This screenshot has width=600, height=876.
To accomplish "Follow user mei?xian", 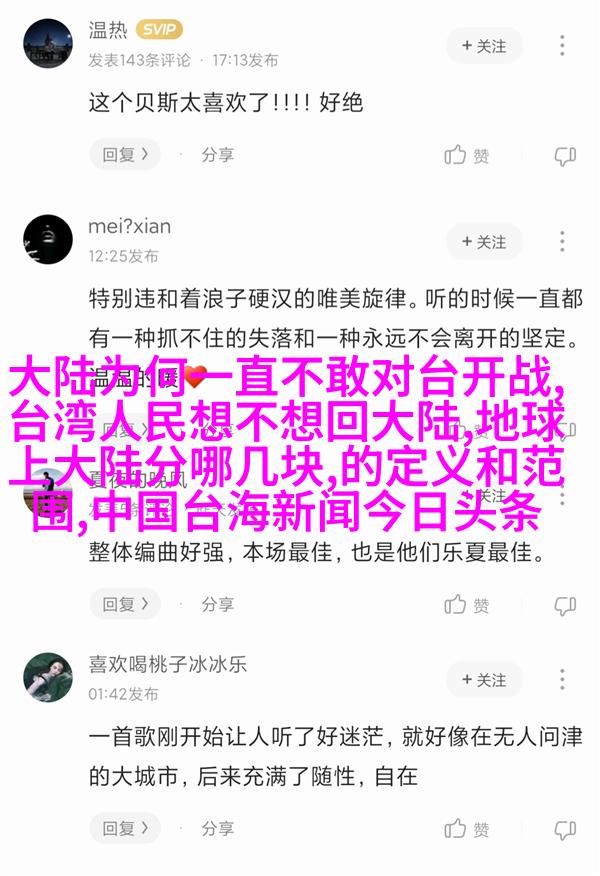I will coord(484,242).
